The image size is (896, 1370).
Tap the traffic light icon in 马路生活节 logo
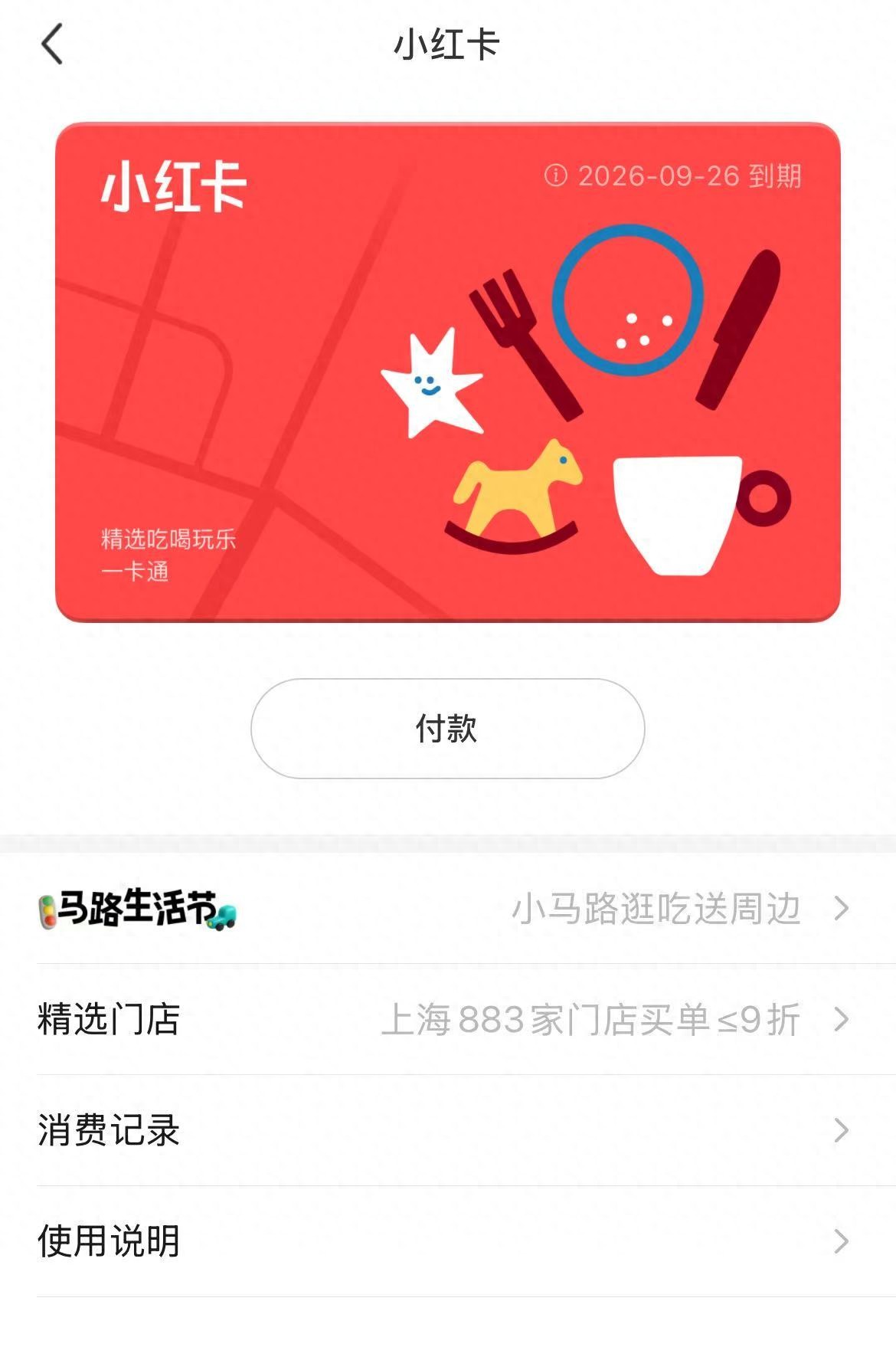coord(47,911)
